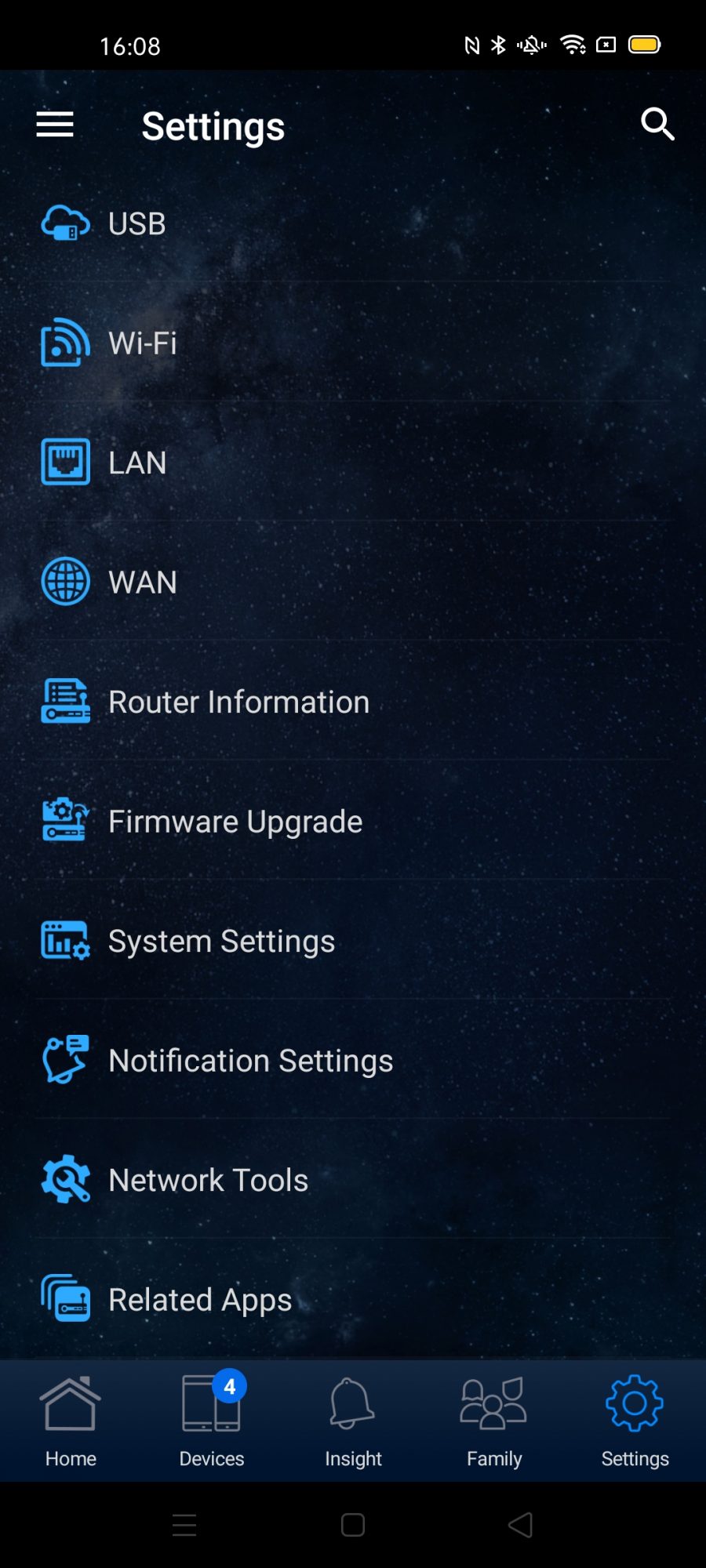
Task: Tap the system back button
Action: [521, 1525]
